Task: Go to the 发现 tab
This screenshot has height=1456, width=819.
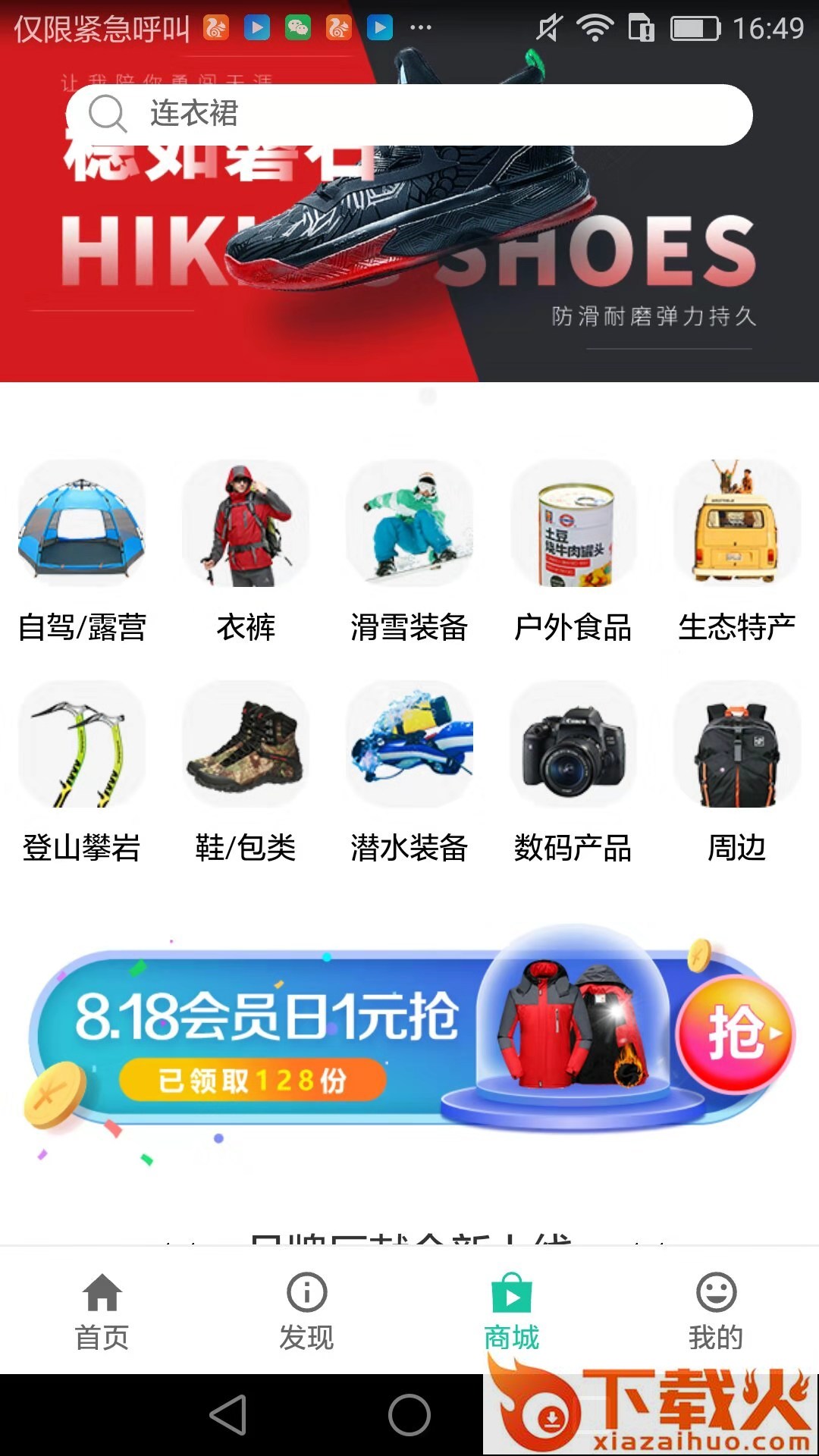Action: (307, 1310)
